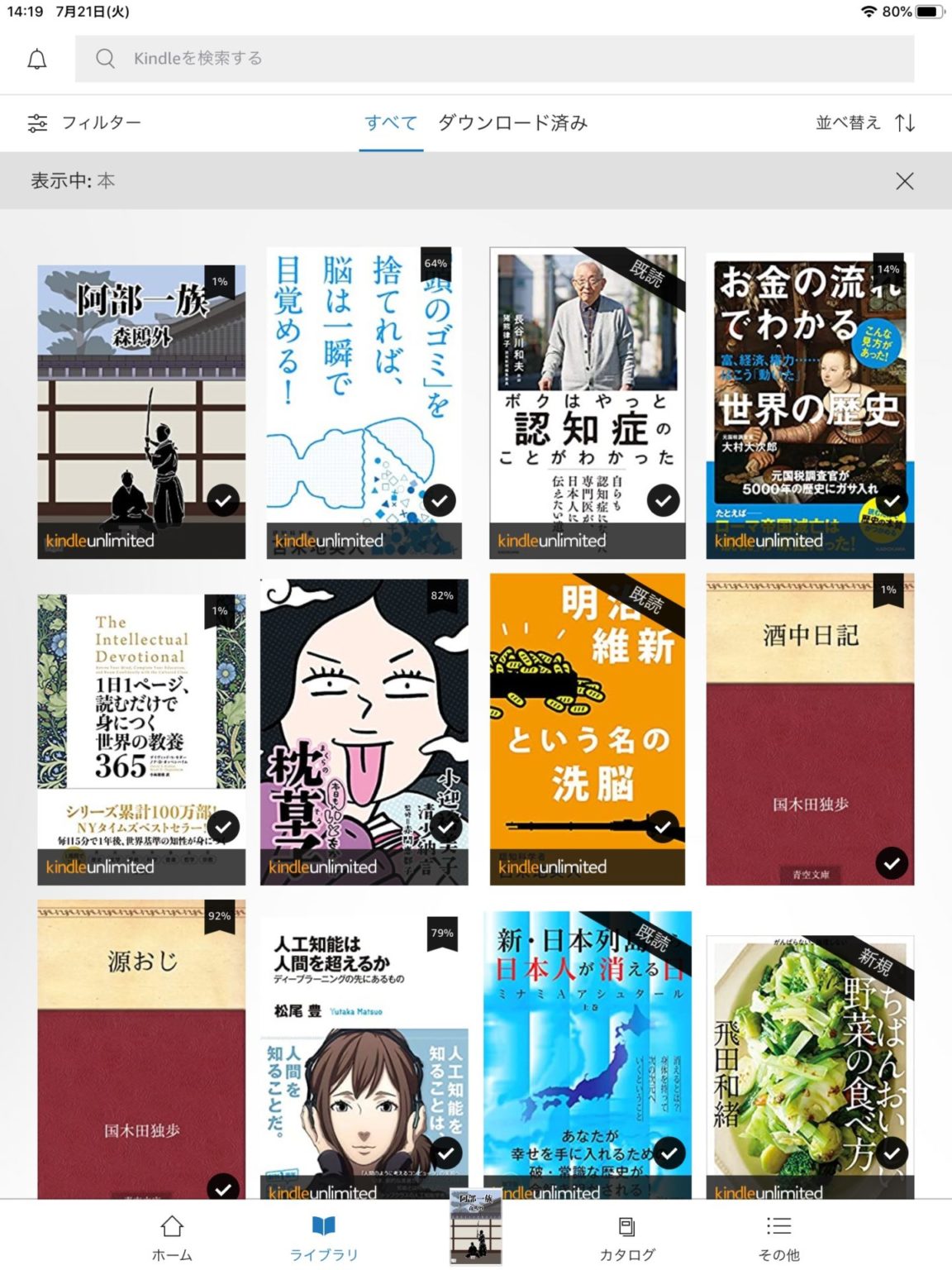Open the フィルター filter options
The height and width of the screenshot is (1270, 952).
[x=84, y=123]
